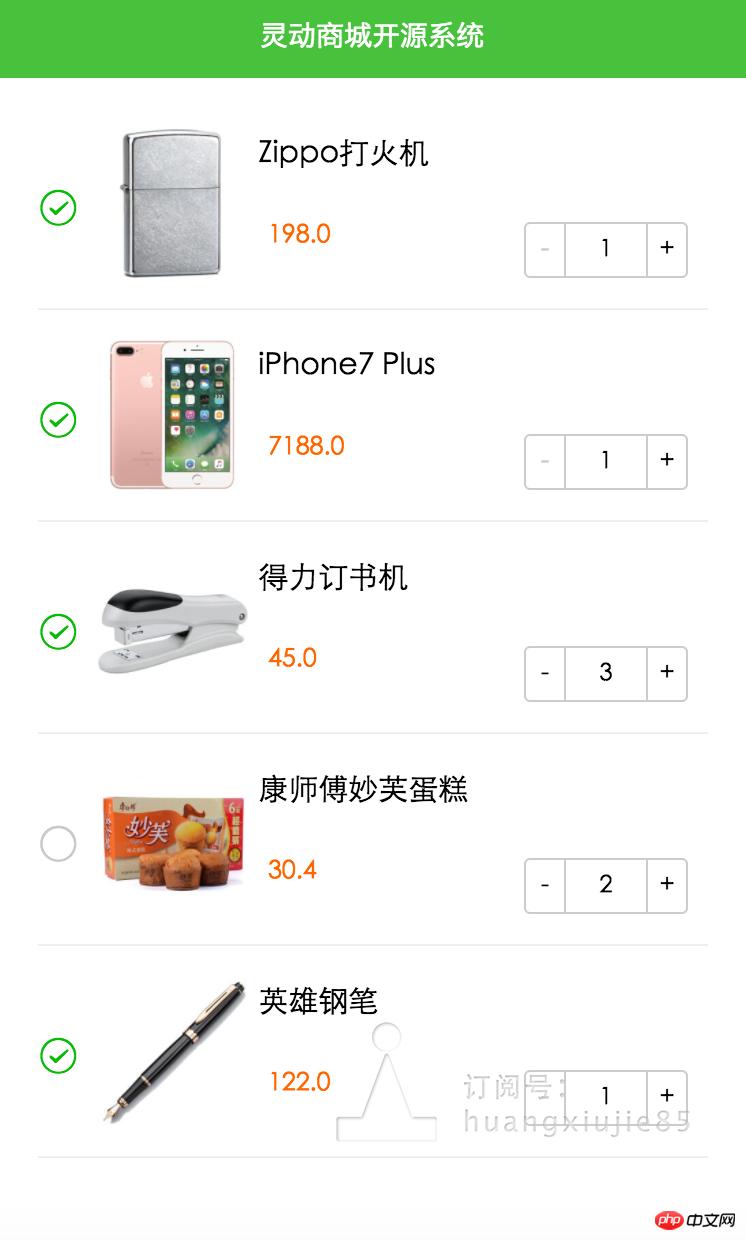746x1240 pixels.
Task: Click the minus button for 康师傅妙芙蛋糕
Action: click(x=544, y=886)
